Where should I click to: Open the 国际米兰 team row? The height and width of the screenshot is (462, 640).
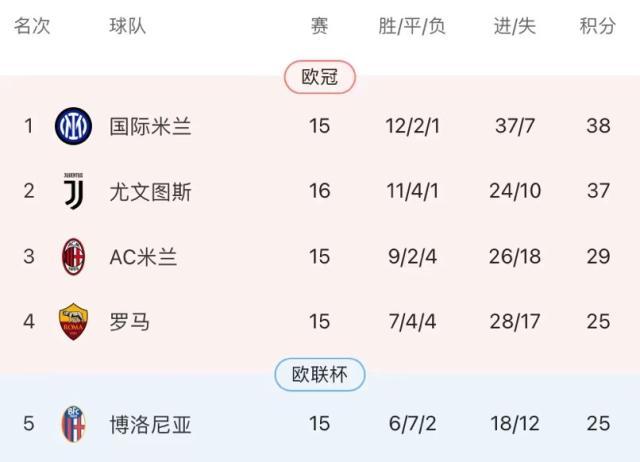(x=150, y=126)
